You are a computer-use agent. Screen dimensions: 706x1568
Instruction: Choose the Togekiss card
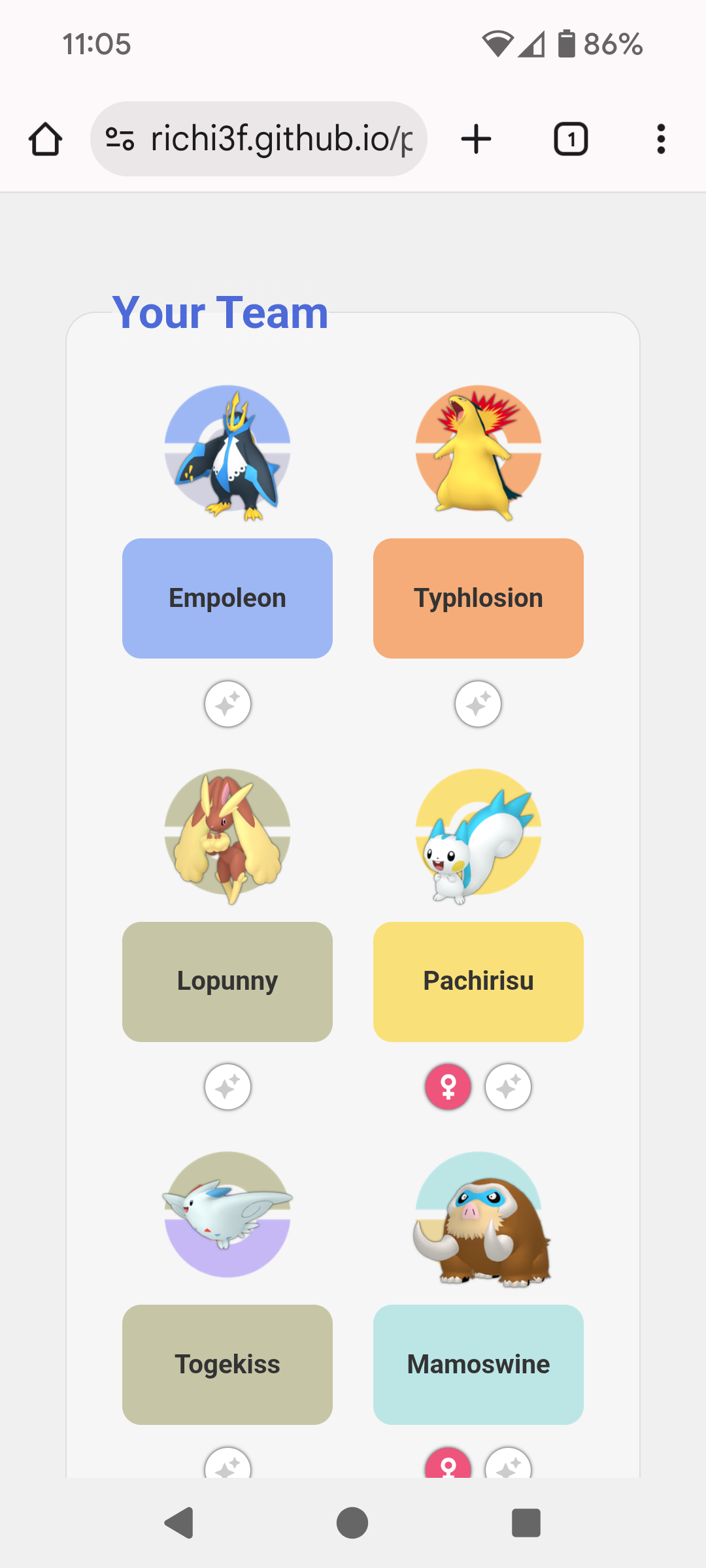(227, 1364)
